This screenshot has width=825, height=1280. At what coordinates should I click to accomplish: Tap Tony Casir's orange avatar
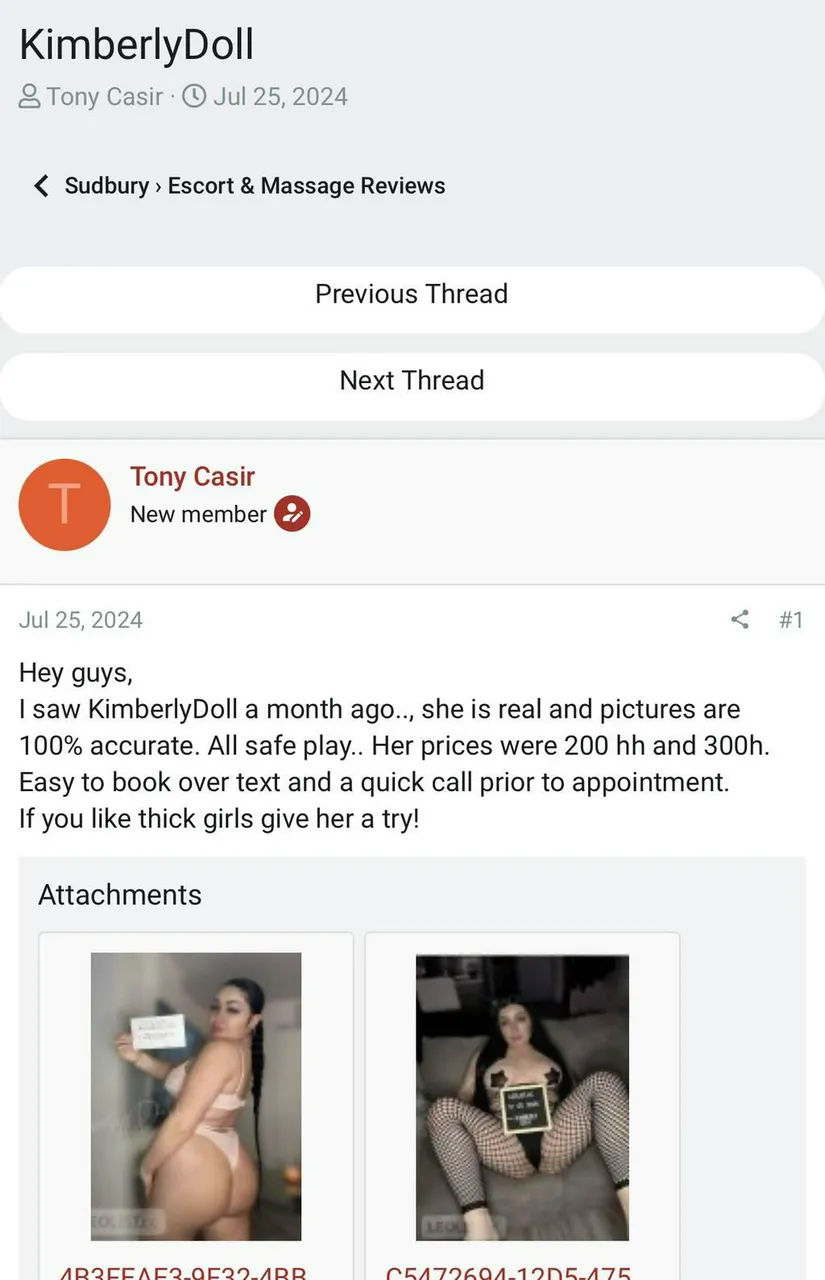click(65, 504)
